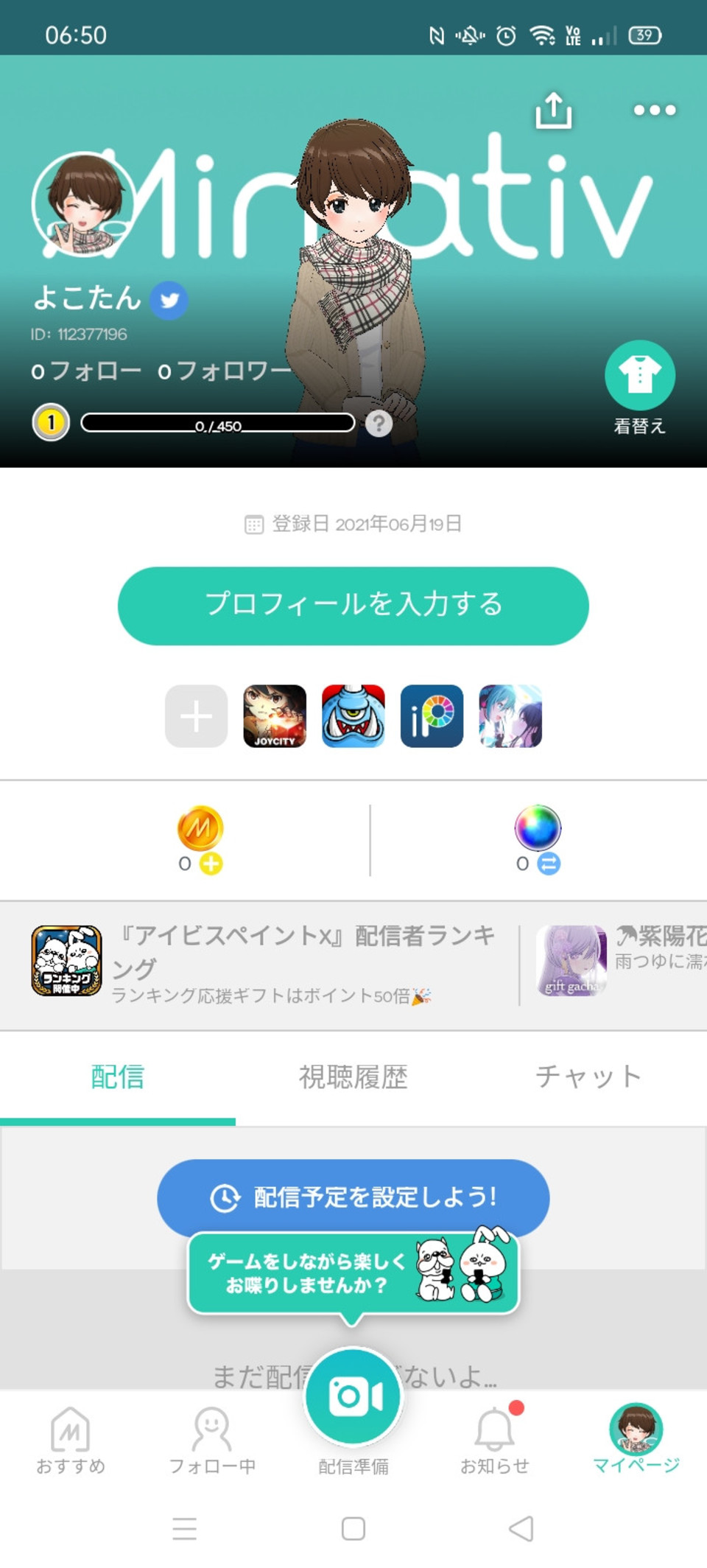Viewport: 707px width, 1568px height.
Task: Go back with system back button
Action: [x=521, y=1528]
